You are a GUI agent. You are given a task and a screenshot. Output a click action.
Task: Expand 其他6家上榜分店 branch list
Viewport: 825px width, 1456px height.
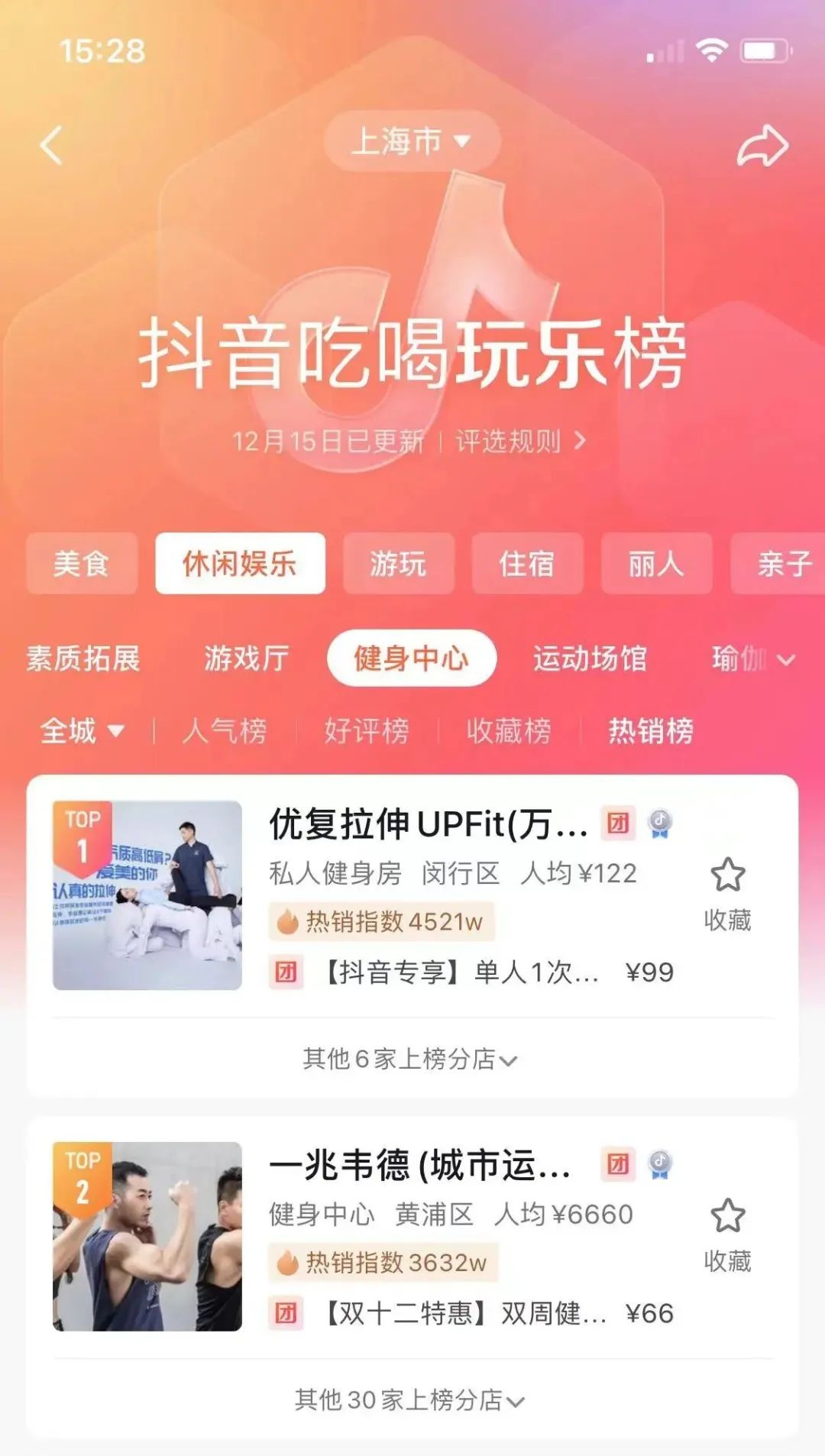tap(410, 1059)
